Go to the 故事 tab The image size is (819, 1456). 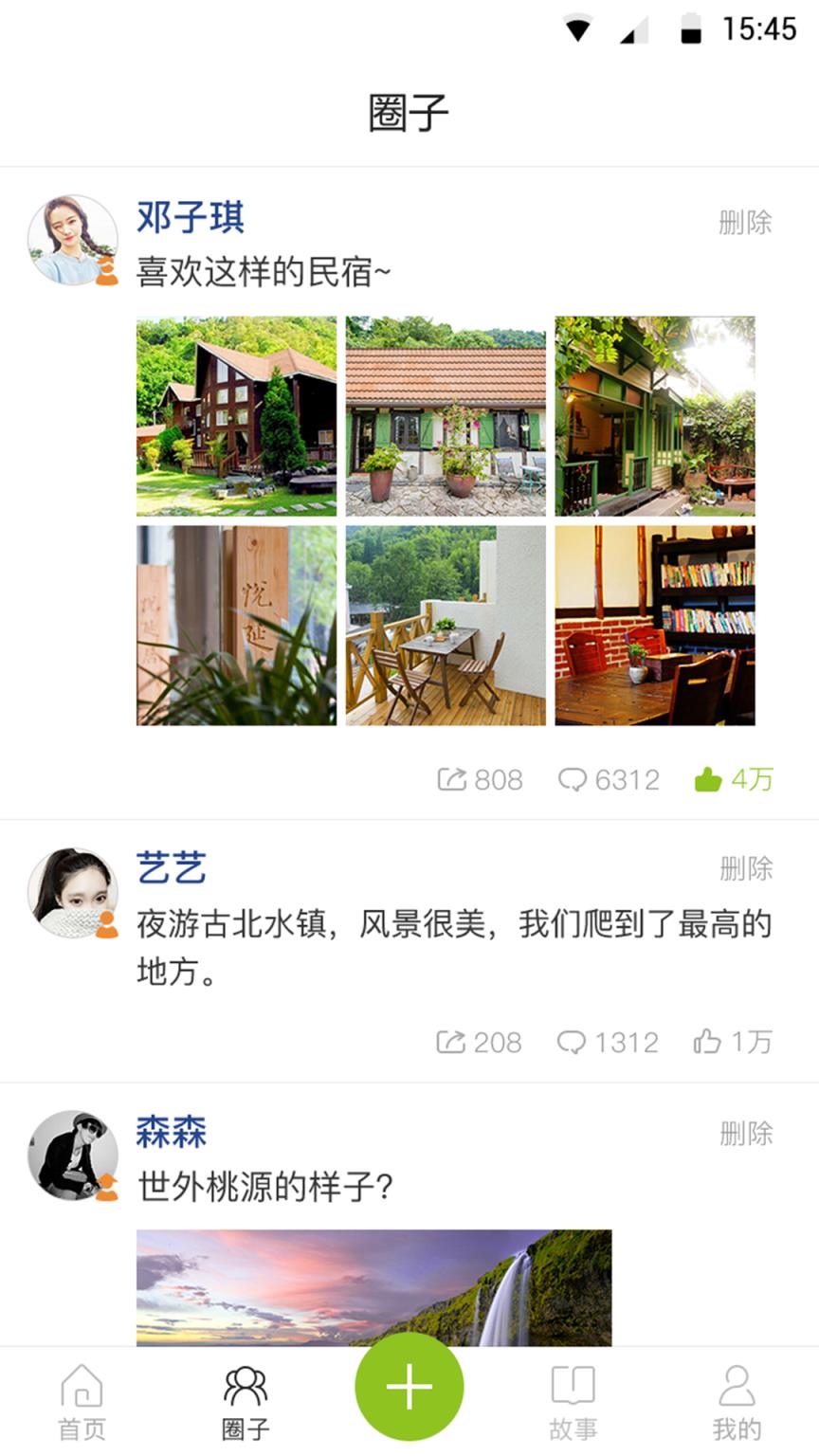pos(573,1402)
